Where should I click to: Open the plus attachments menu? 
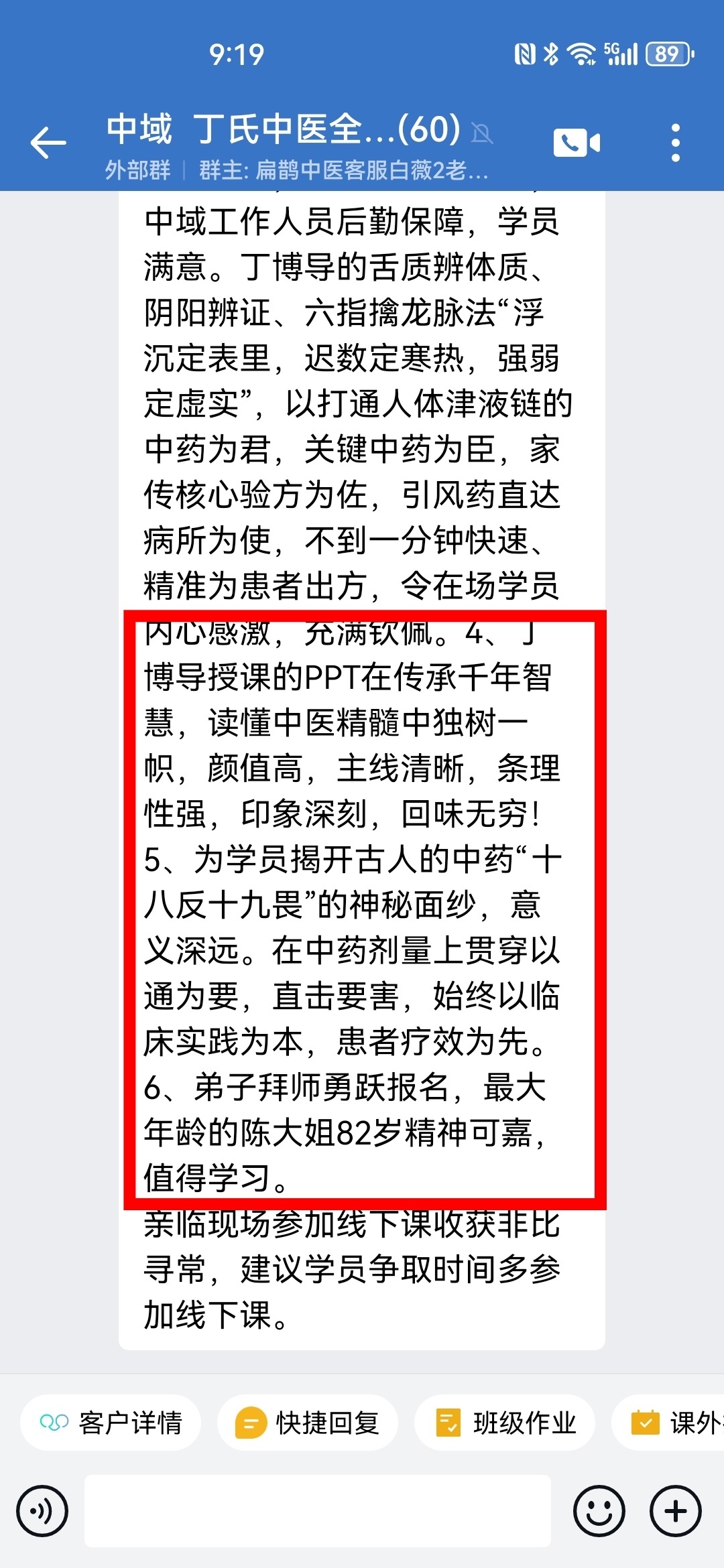(x=675, y=1511)
